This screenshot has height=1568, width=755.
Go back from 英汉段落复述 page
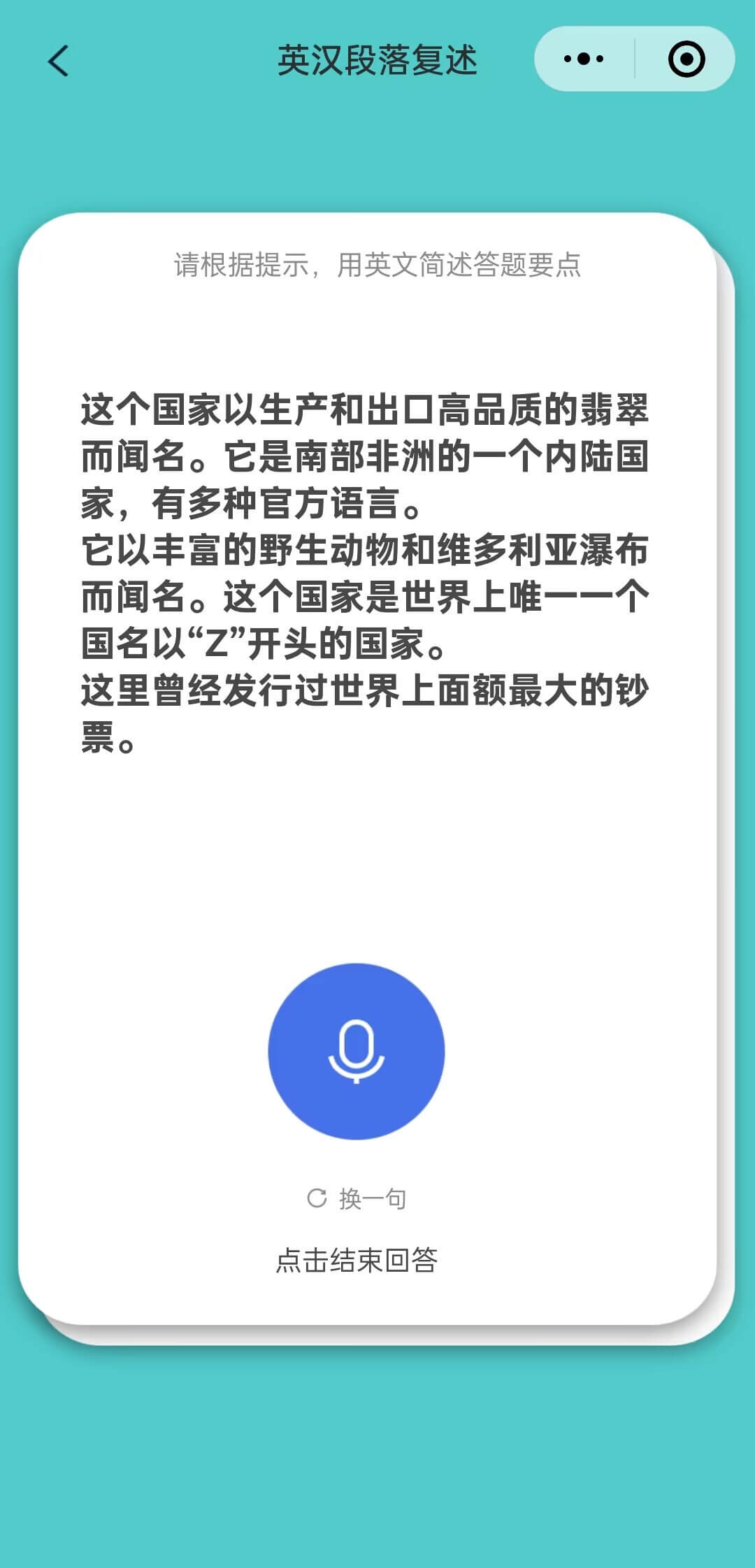59,60
